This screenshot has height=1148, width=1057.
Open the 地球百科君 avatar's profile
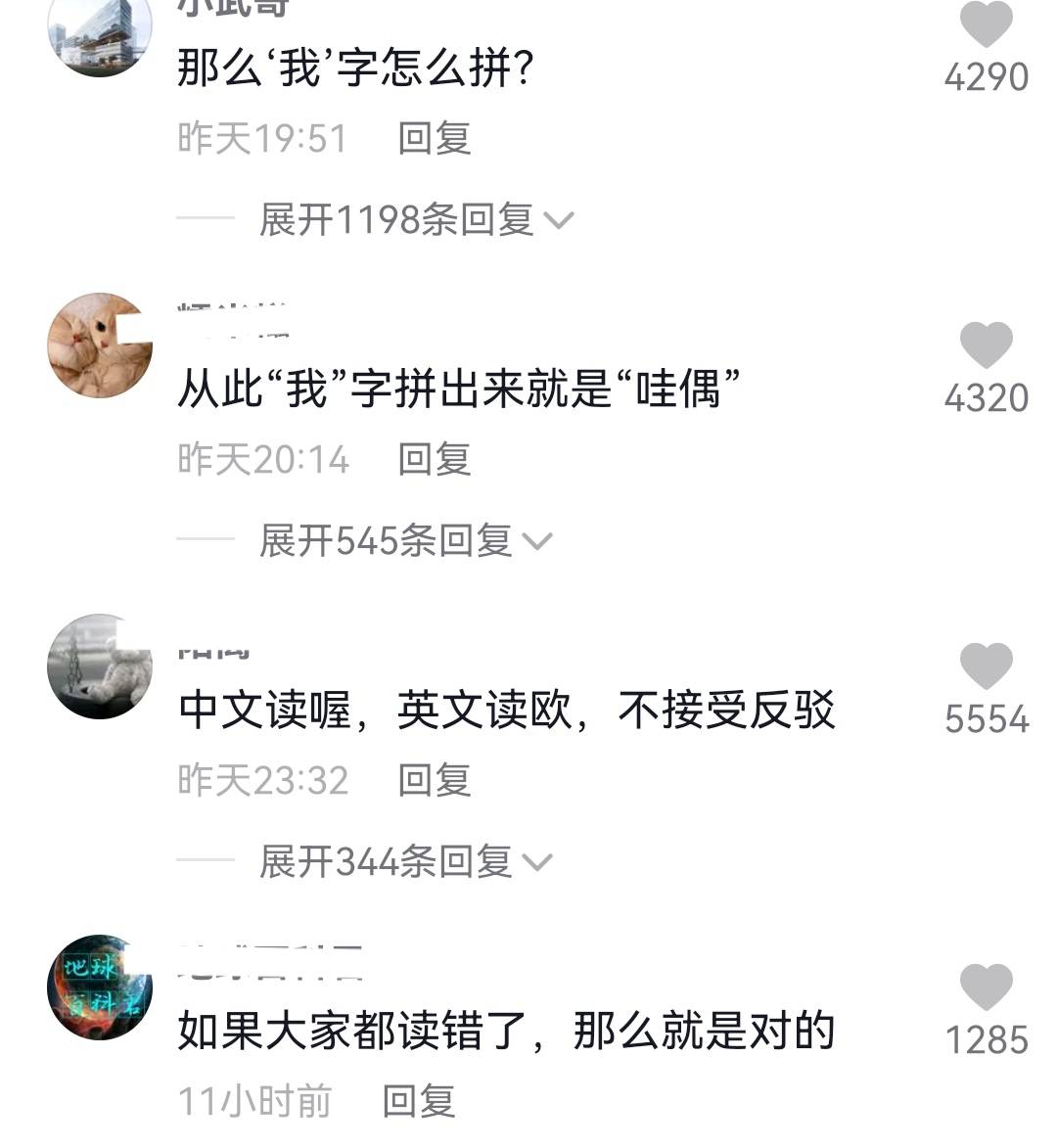(100, 987)
